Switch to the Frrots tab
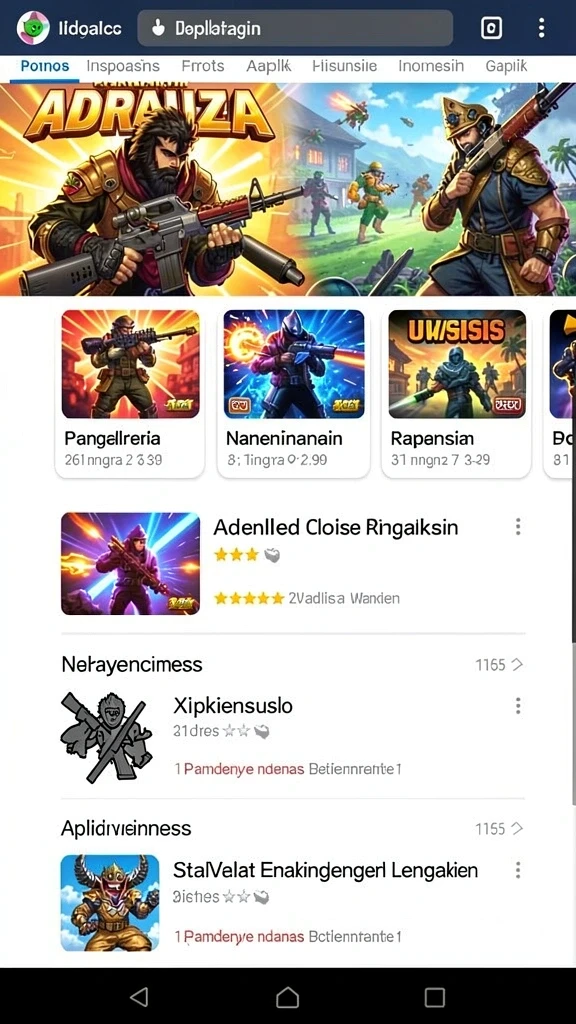The width and height of the screenshot is (576, 1024). point(202,66)
